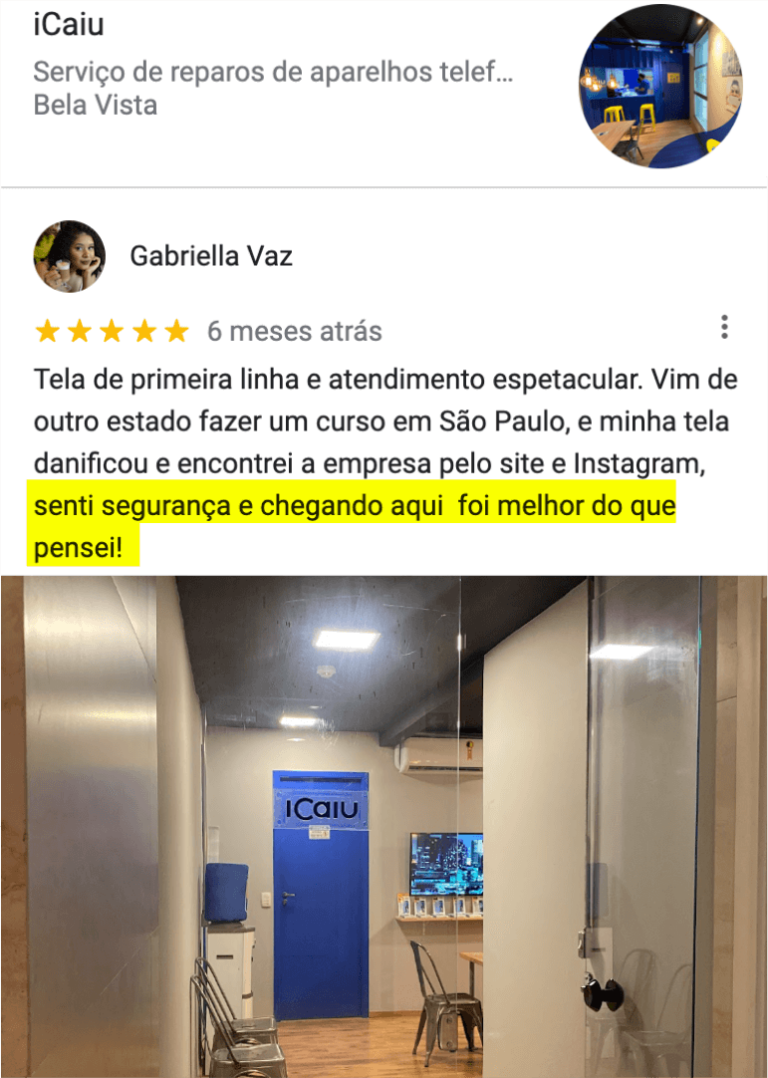The height and width of the screenshot is (1078, 768).
Task: Open the iCaiu business listing header
Action: click(270, 64)
